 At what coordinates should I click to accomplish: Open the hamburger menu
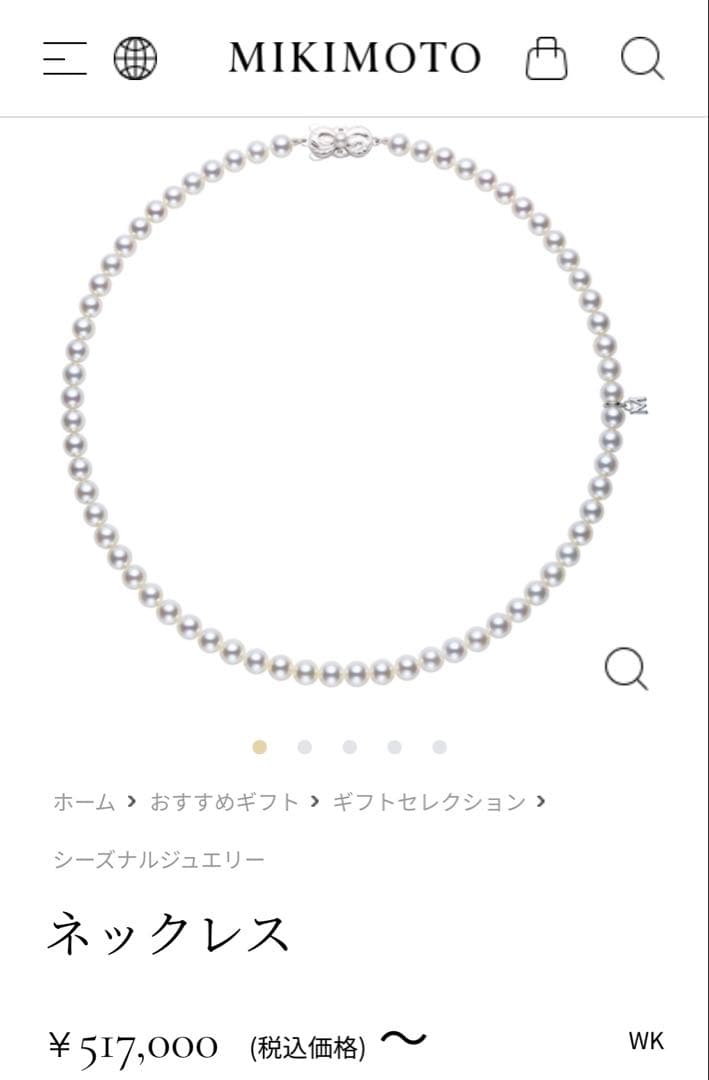(x=64, y=58)
